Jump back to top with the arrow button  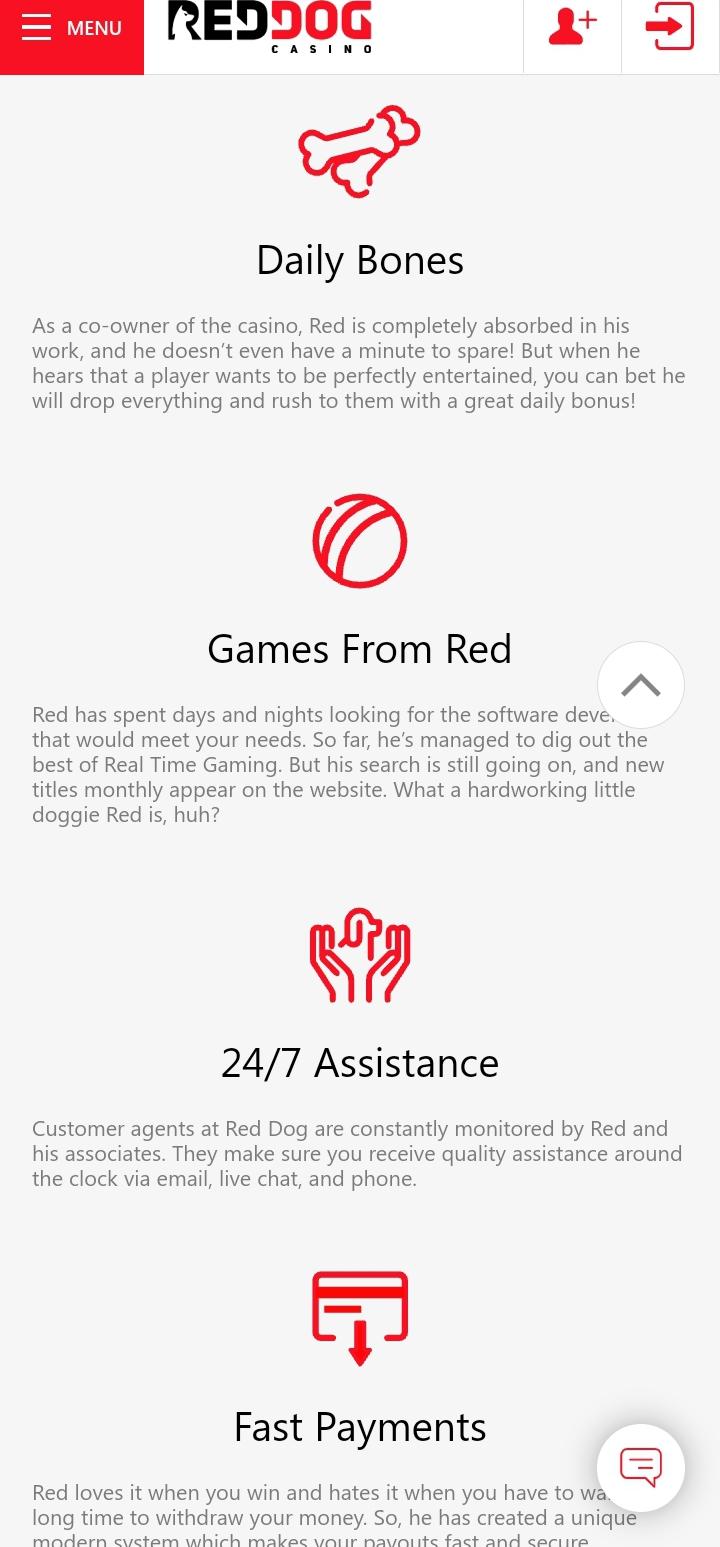pos(641,685)
